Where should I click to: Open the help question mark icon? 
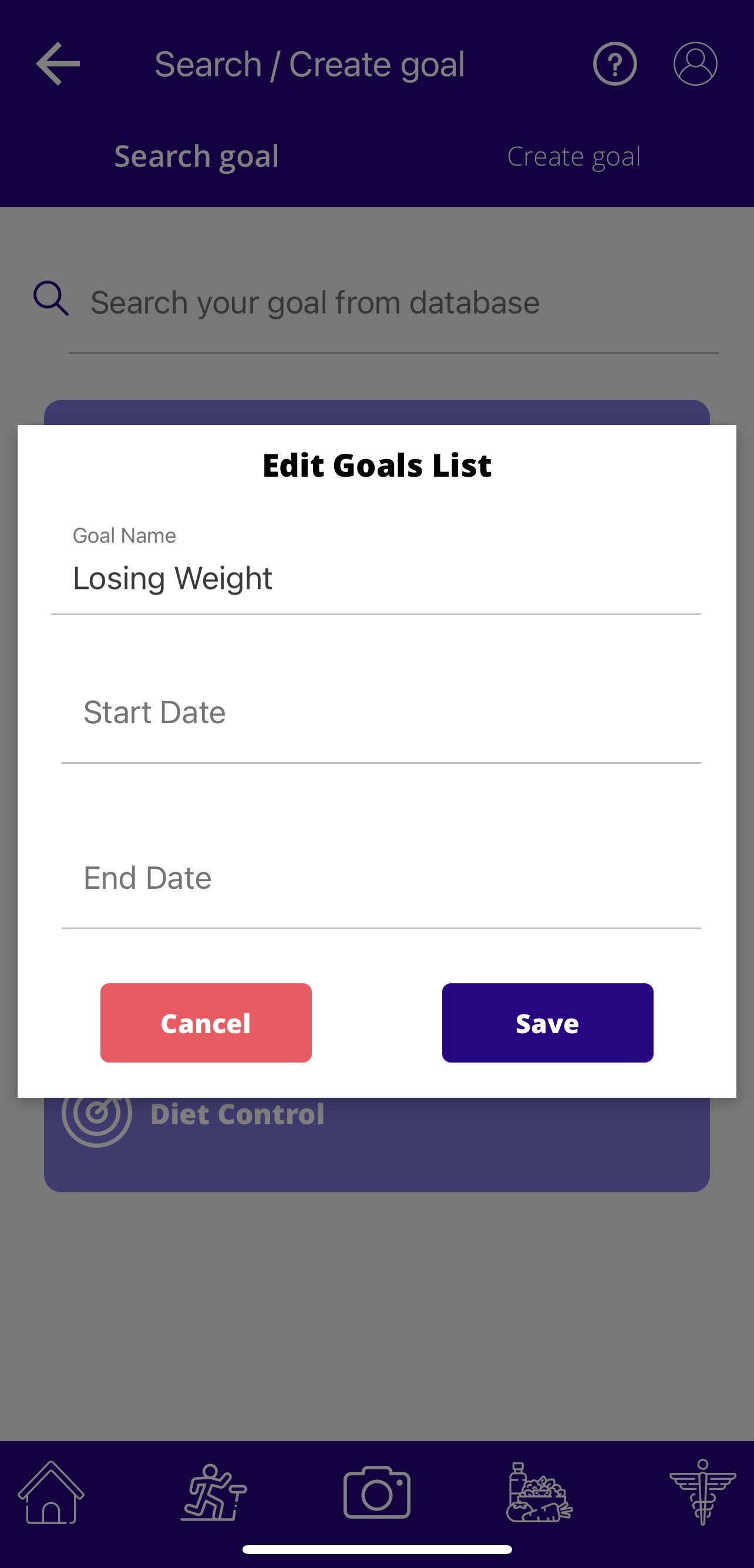point(614,64)
